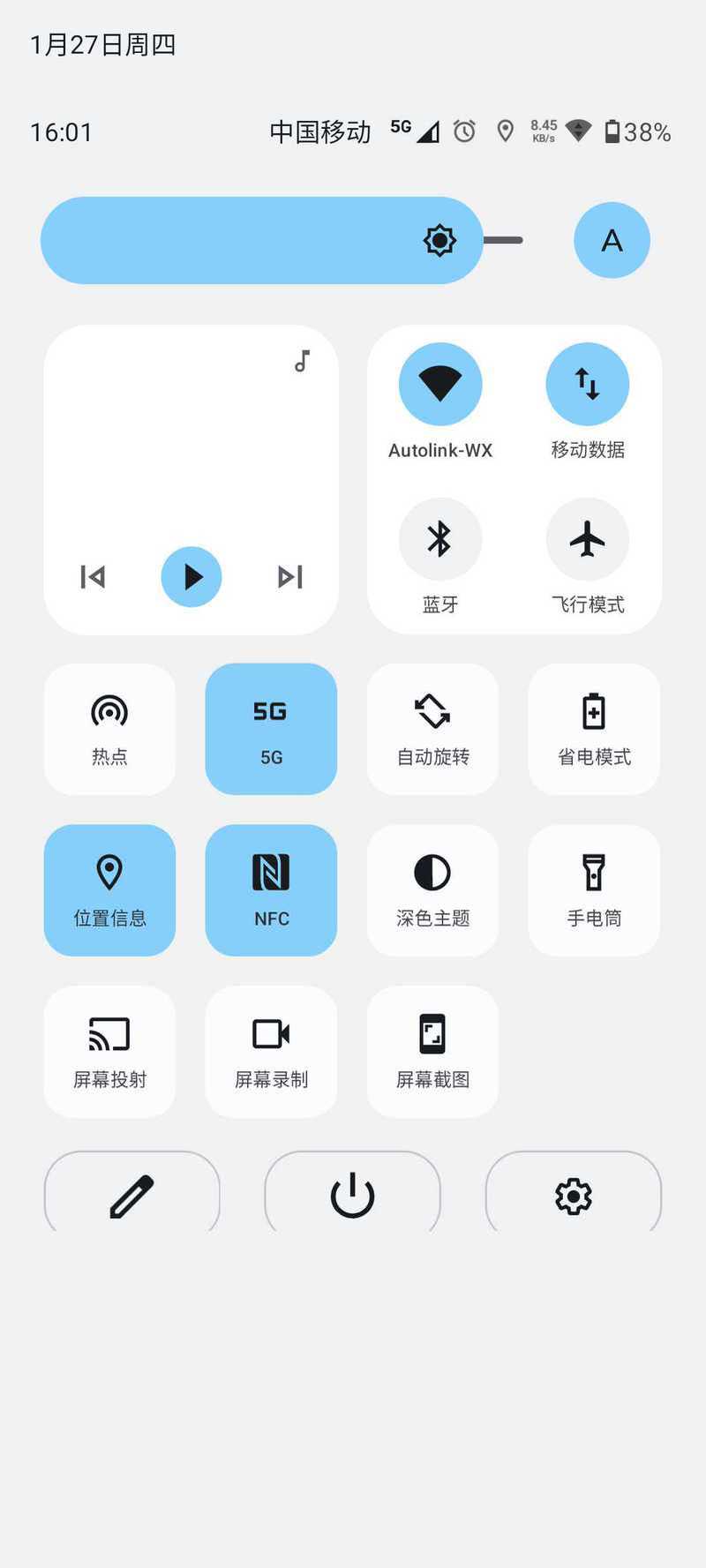Start 屏幕录制 screen recording

point(271,1052)
